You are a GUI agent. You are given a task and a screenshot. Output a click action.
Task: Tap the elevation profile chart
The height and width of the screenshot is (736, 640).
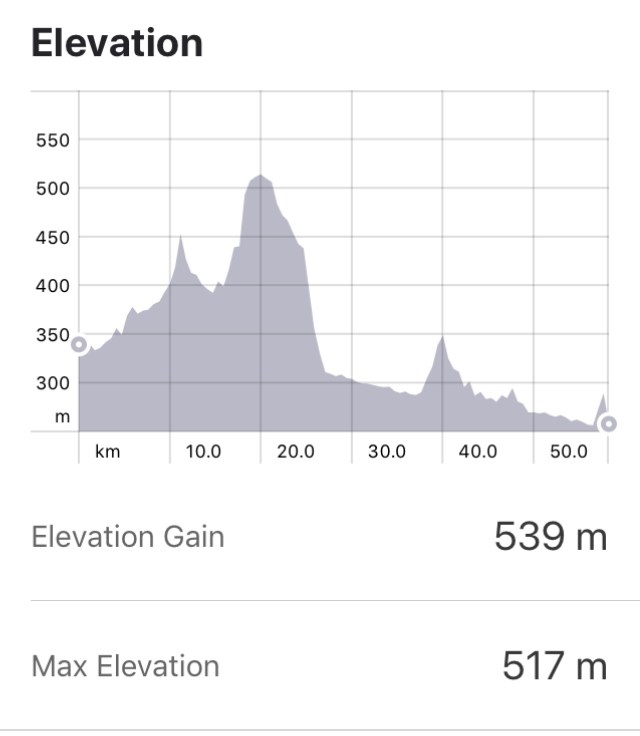(x=320, y=275)
